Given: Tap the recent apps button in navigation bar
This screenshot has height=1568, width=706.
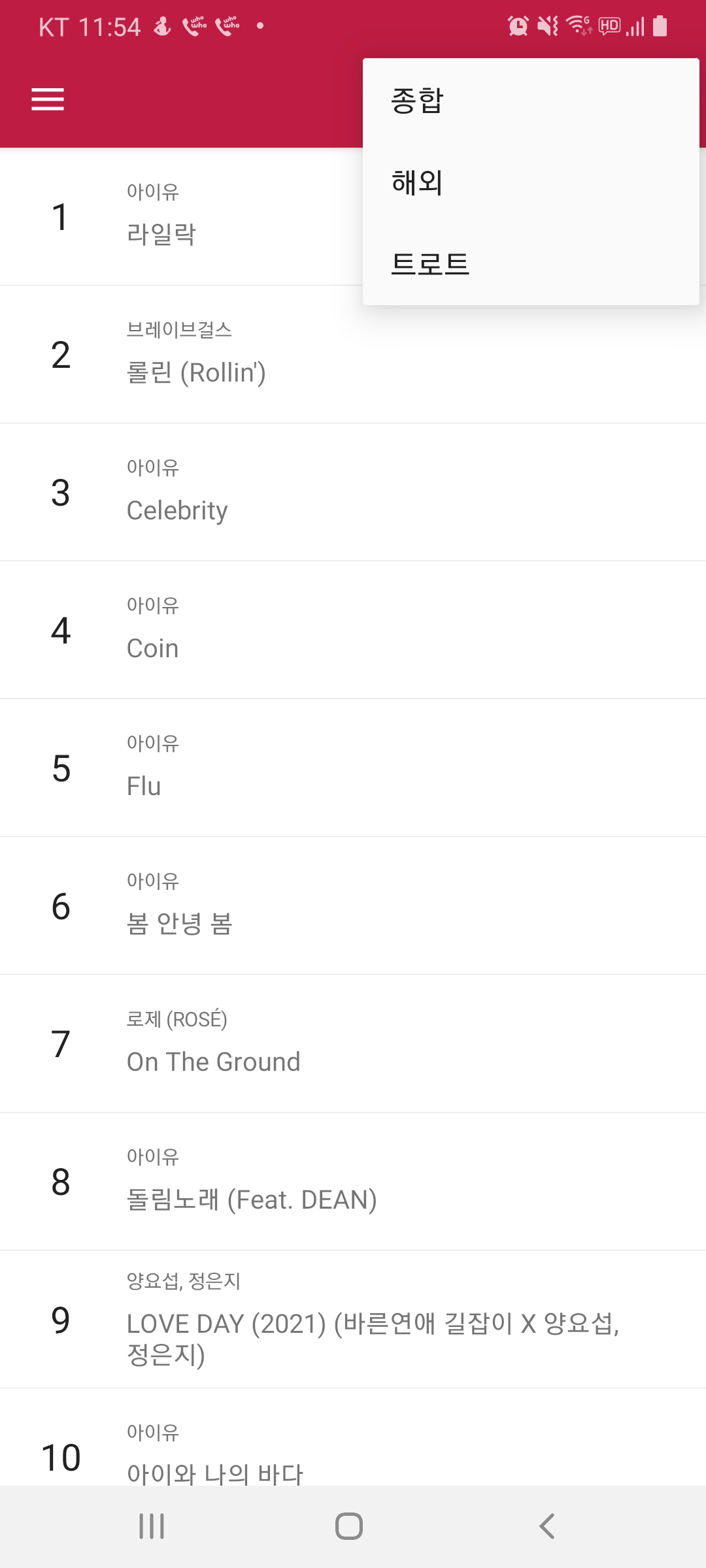Looking at the screenshot, I should [x=151, y=1527].
